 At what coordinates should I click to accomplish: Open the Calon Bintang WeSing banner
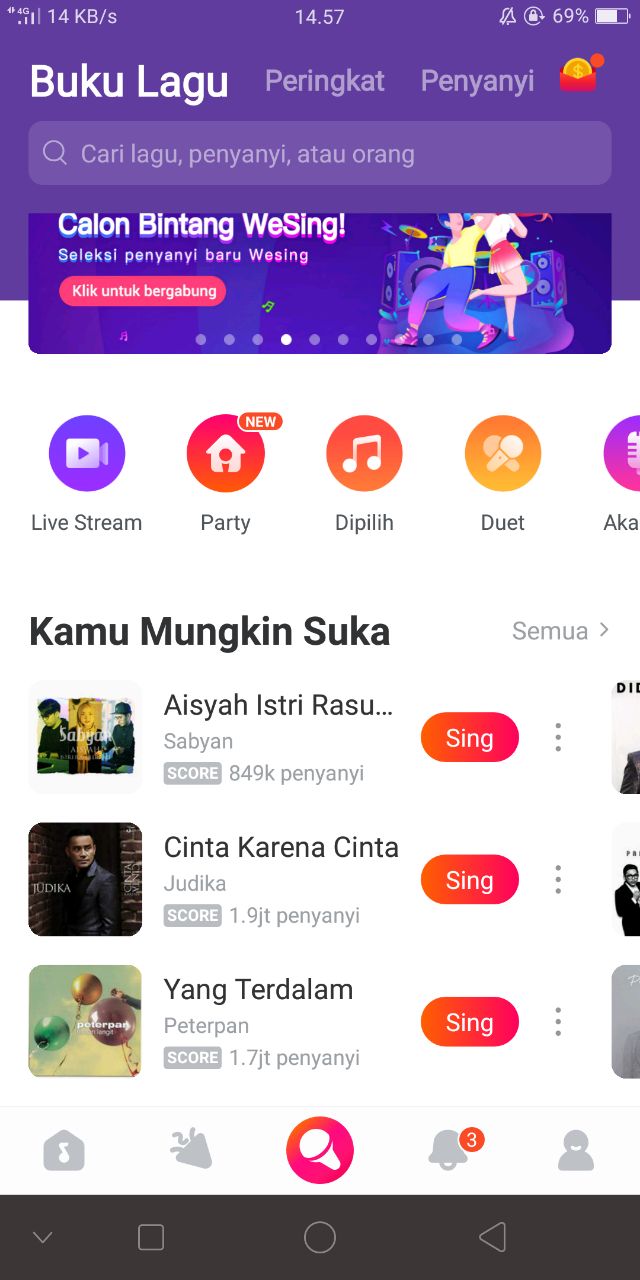pyautogui.click(x=320, y=283)
